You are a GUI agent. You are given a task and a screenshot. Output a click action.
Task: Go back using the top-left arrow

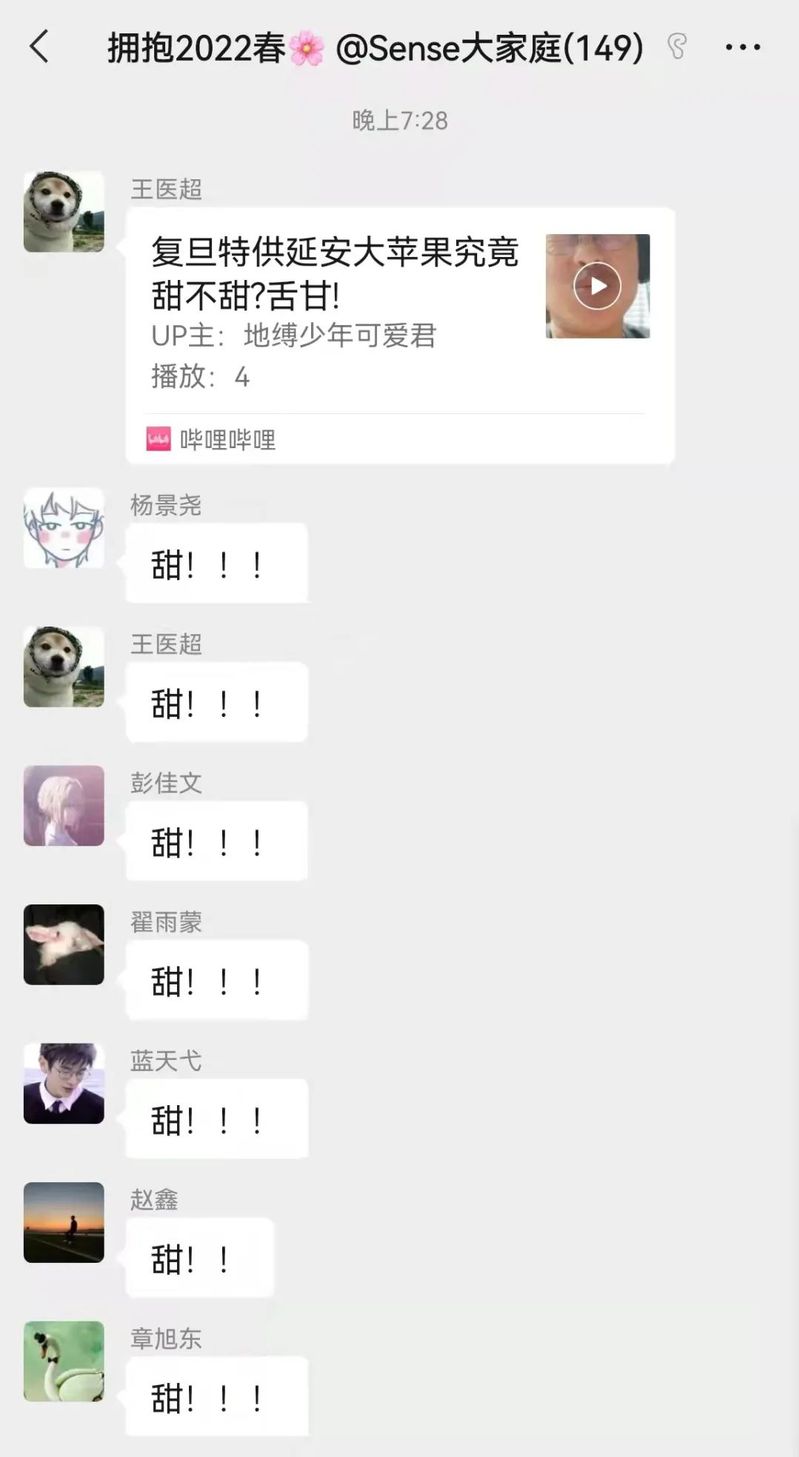39,47
